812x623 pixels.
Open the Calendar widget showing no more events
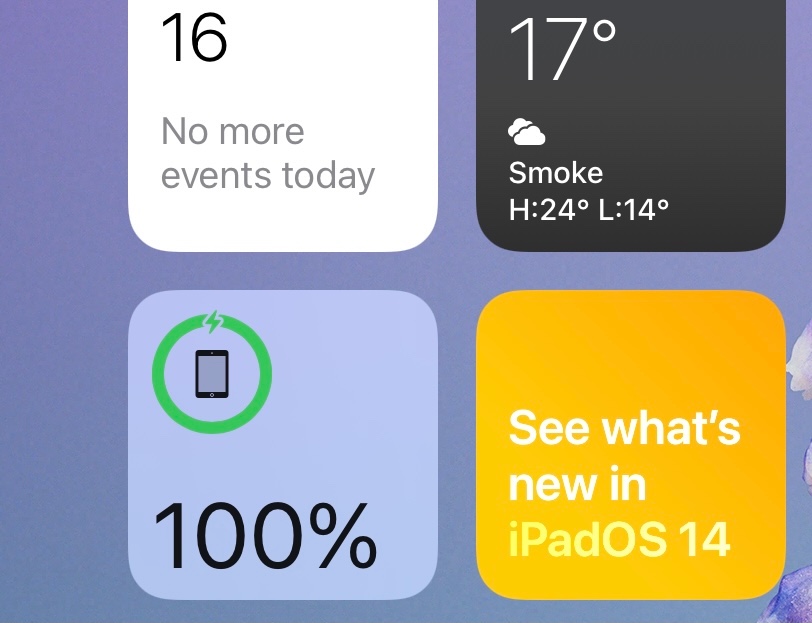tap(283, 126)
